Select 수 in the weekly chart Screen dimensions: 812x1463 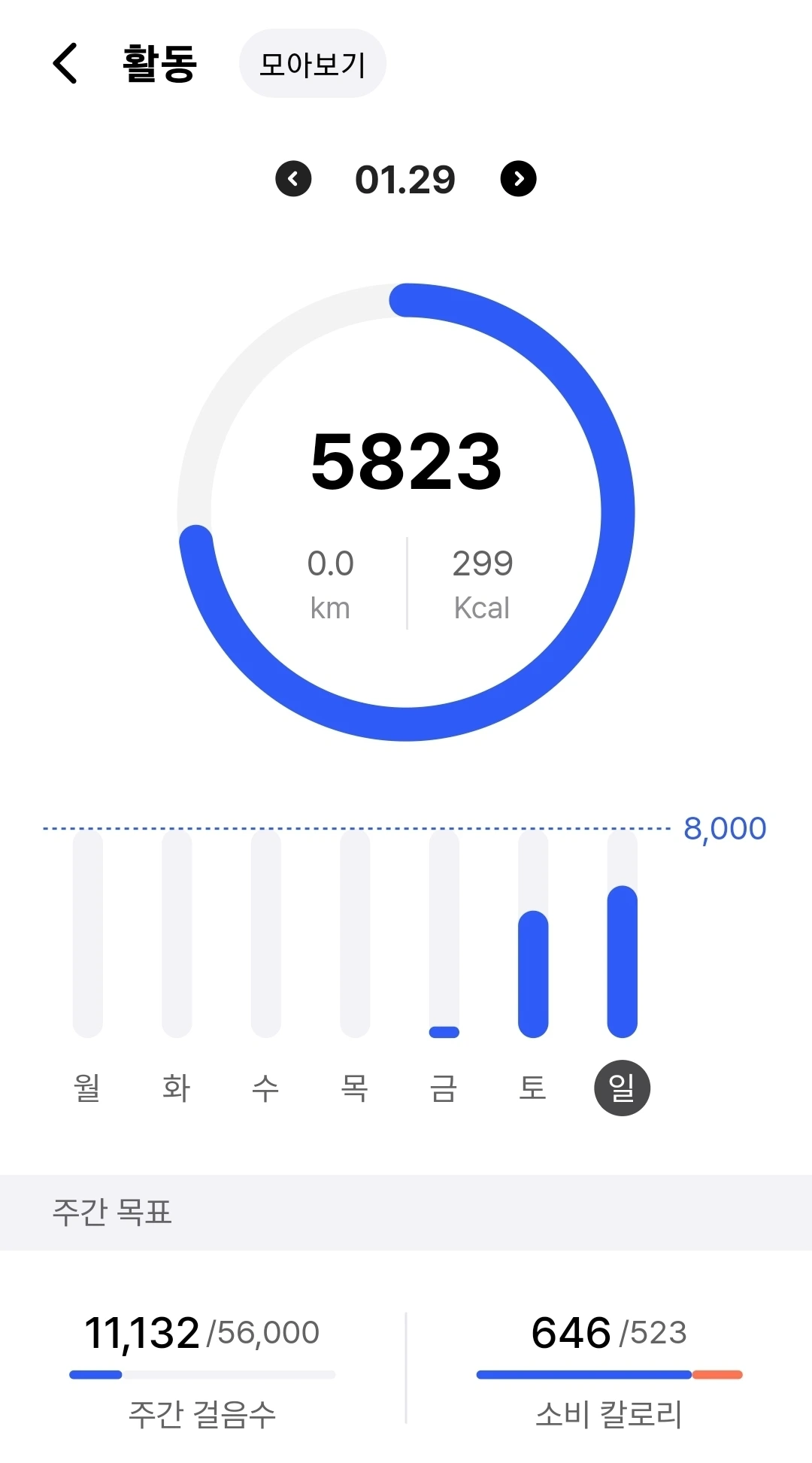265,1088
